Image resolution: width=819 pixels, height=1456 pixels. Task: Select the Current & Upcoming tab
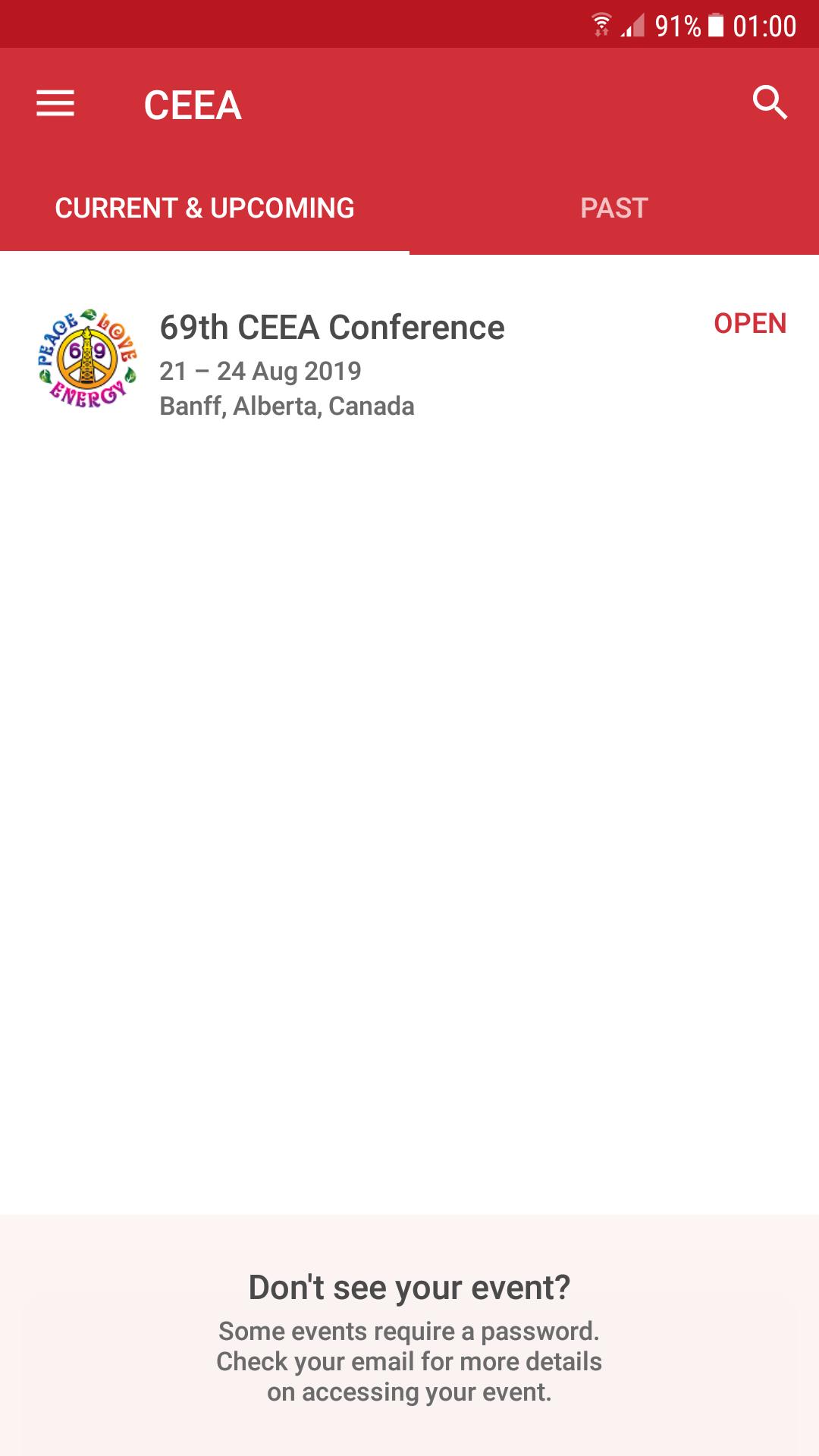click(205, 209)
